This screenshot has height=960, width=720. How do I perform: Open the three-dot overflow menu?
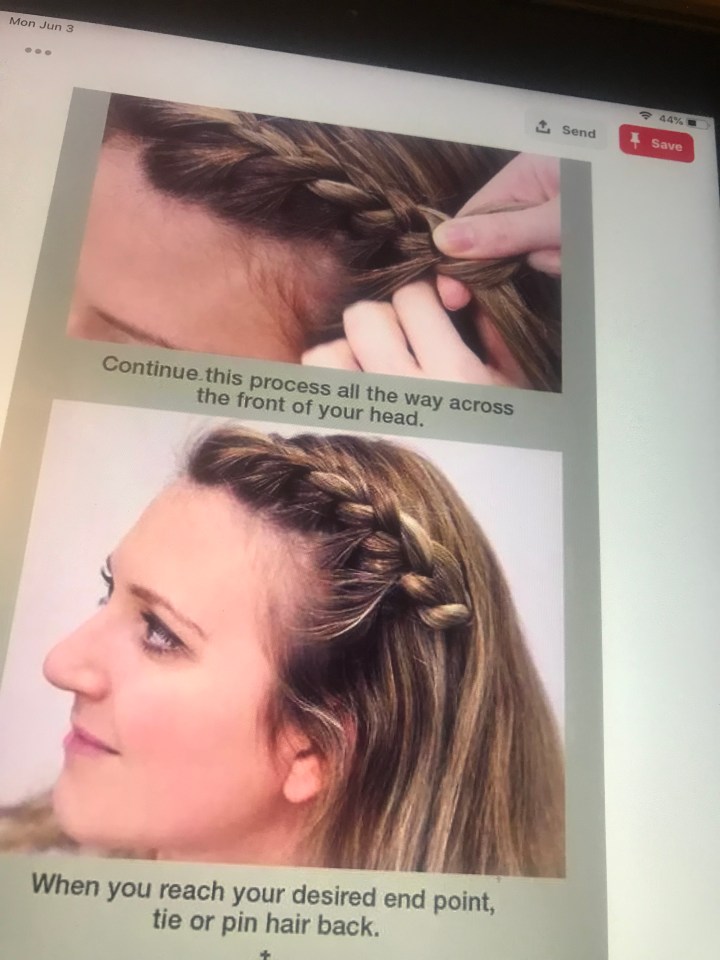(37, 50)
